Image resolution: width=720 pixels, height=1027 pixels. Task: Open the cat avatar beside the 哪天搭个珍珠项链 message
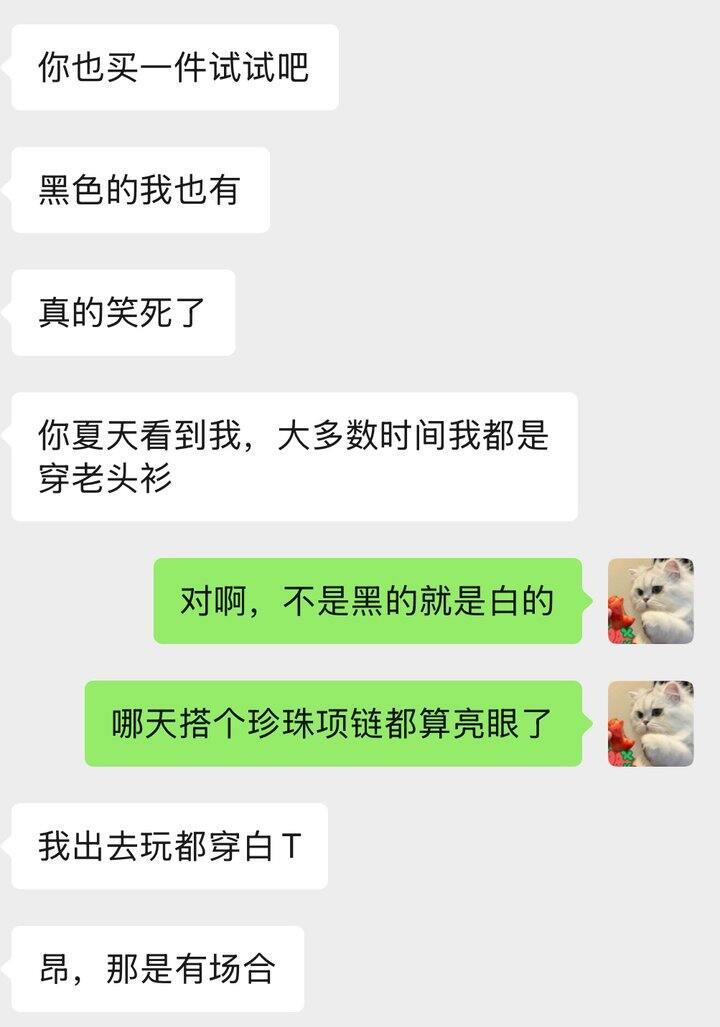tap(650, 724)
